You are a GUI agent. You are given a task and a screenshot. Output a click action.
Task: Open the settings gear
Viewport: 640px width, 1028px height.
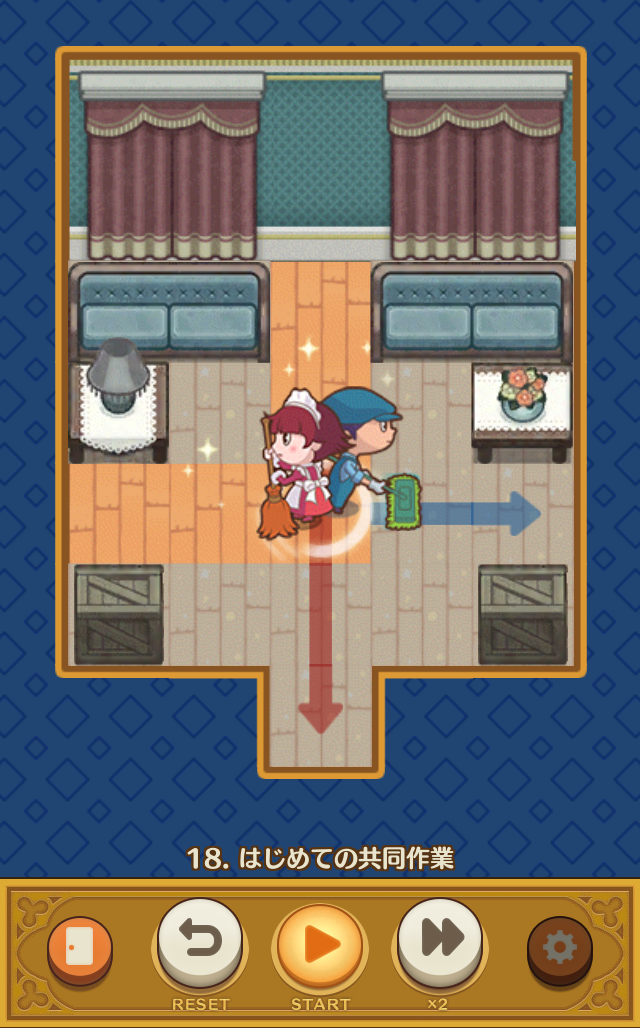click(x=560, y=948)
